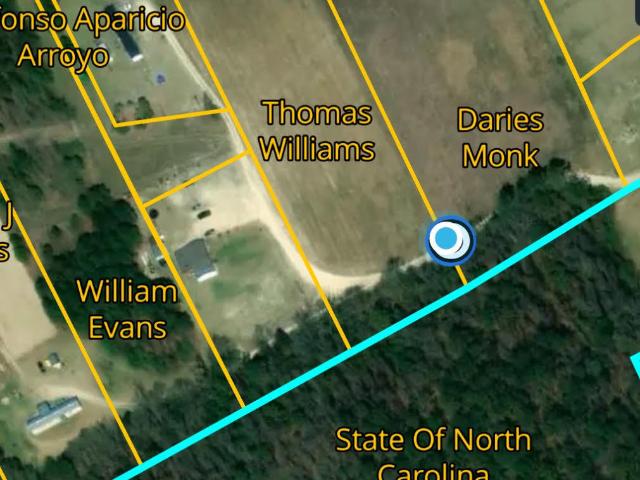The height and width of the screenshot is (480, 640).
Task: Open the State Of North Carolina parcel
Action: pyautogui.click(x=432, y=452)
